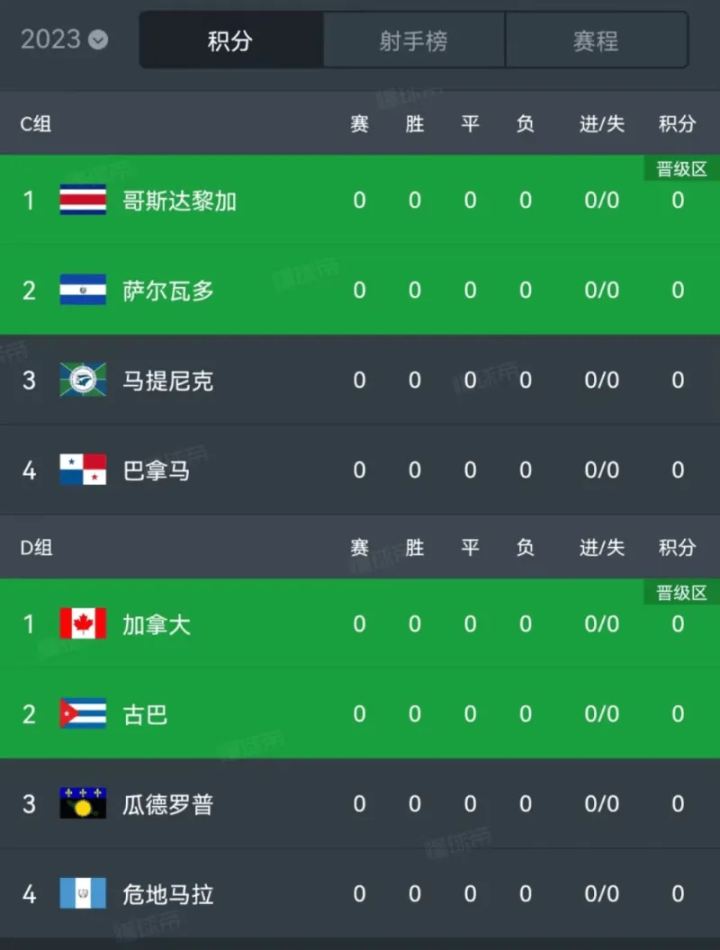Select the 积分 tab
The width and height of the screenshot is (720, 950).
tap(230, 41)
